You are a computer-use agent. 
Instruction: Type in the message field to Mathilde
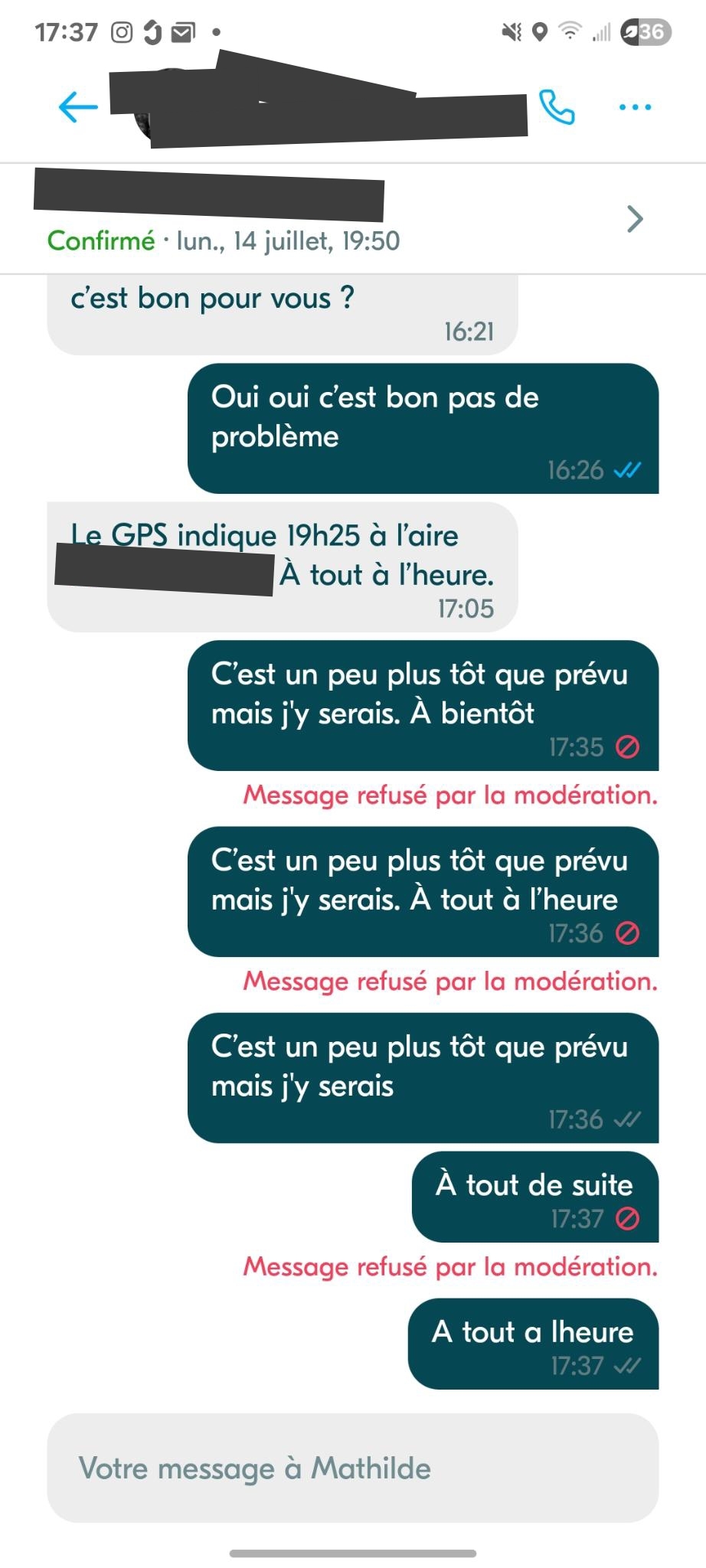coord(353,1468)
